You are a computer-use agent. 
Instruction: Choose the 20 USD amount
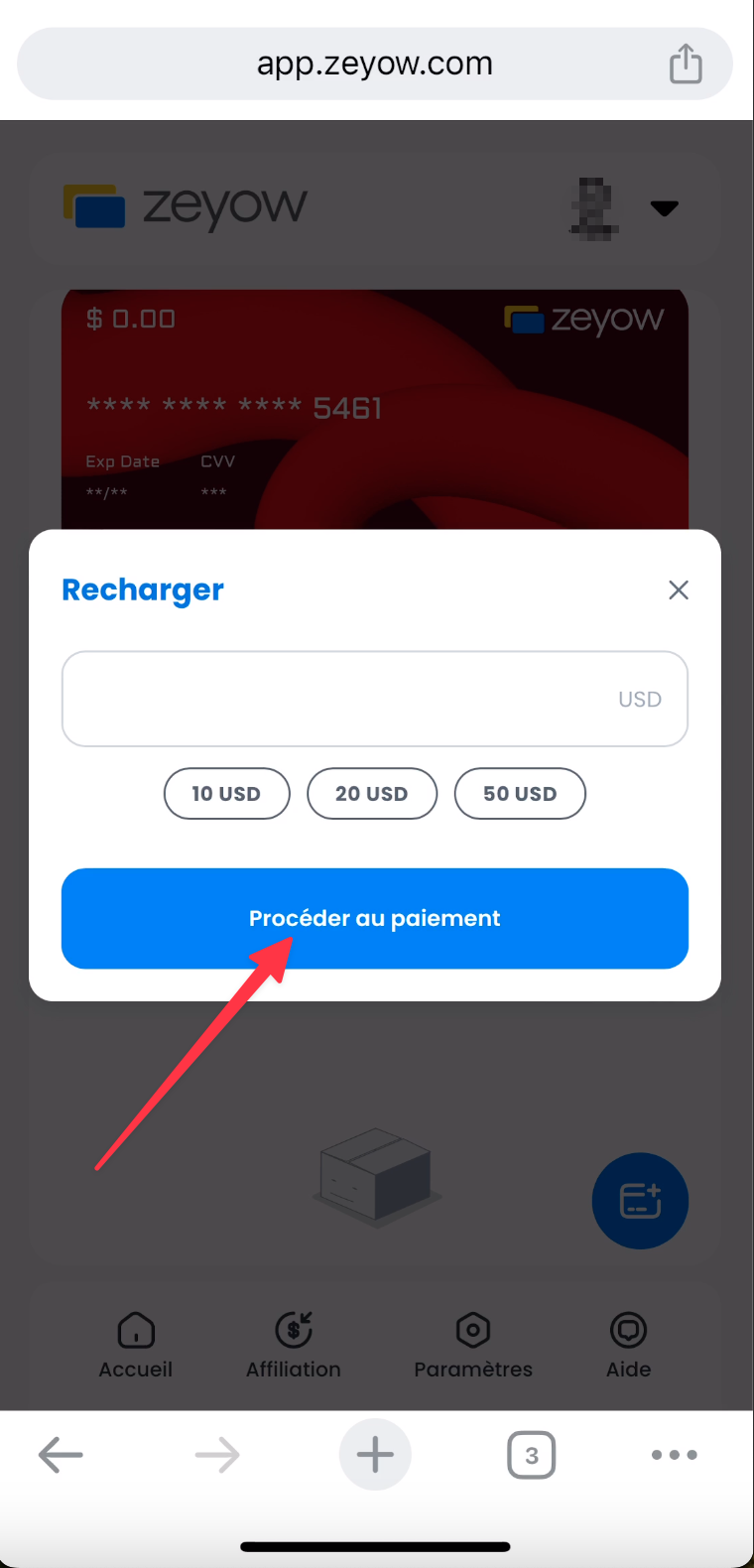tap(372, 794)
